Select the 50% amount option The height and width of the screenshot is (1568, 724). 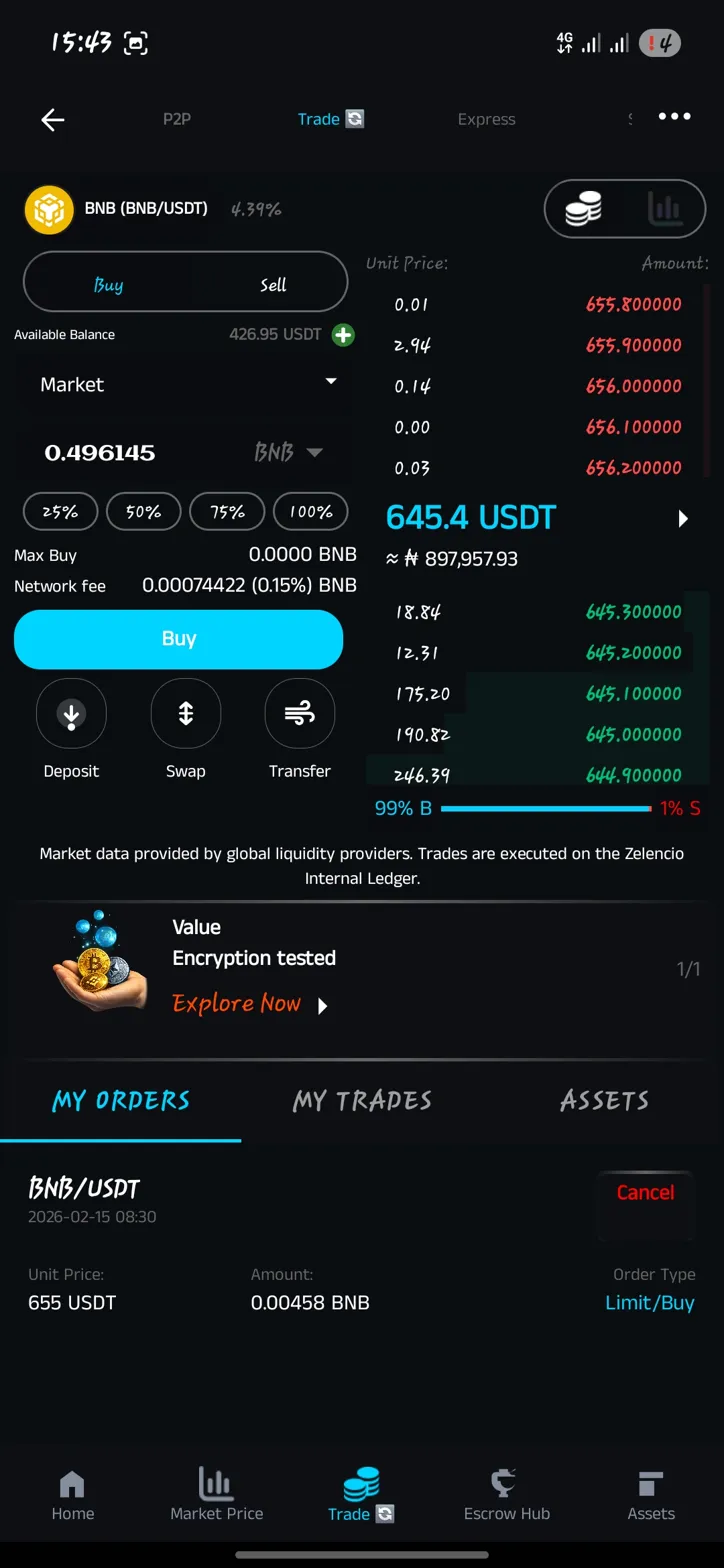click(x=143, y=511)
